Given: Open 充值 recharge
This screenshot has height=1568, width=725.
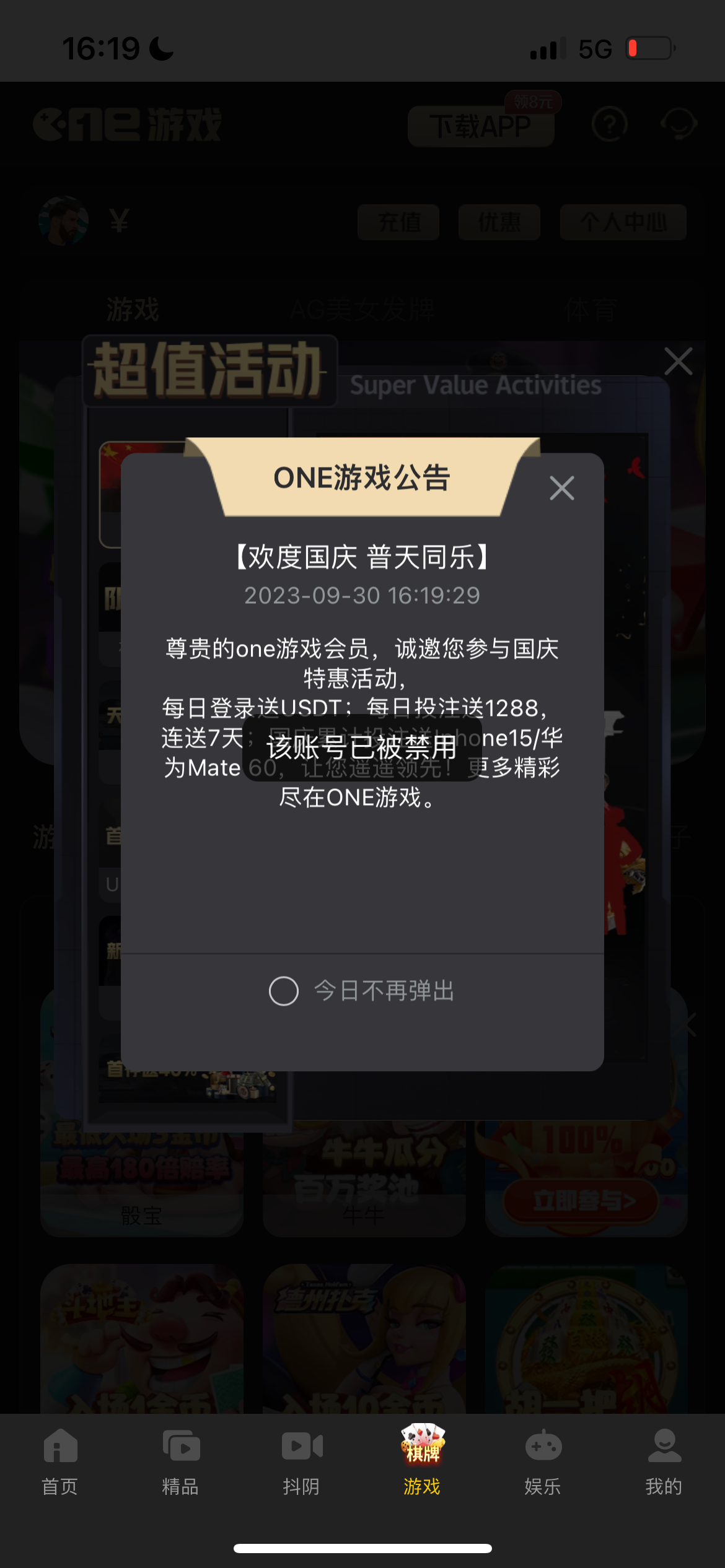Looking at the screenshot, I should click(398, 222).
